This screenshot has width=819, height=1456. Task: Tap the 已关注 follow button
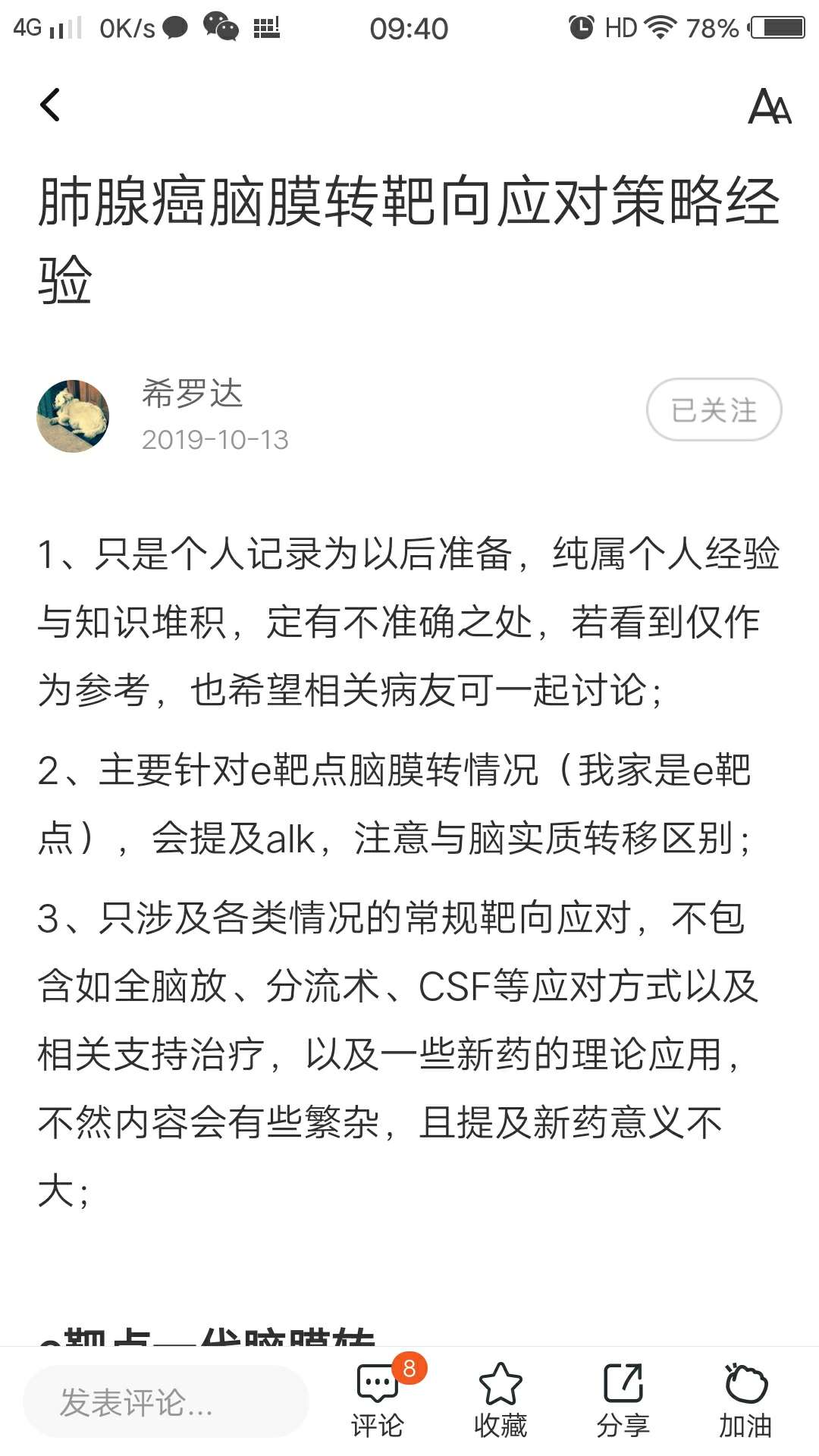pos(714,410)
